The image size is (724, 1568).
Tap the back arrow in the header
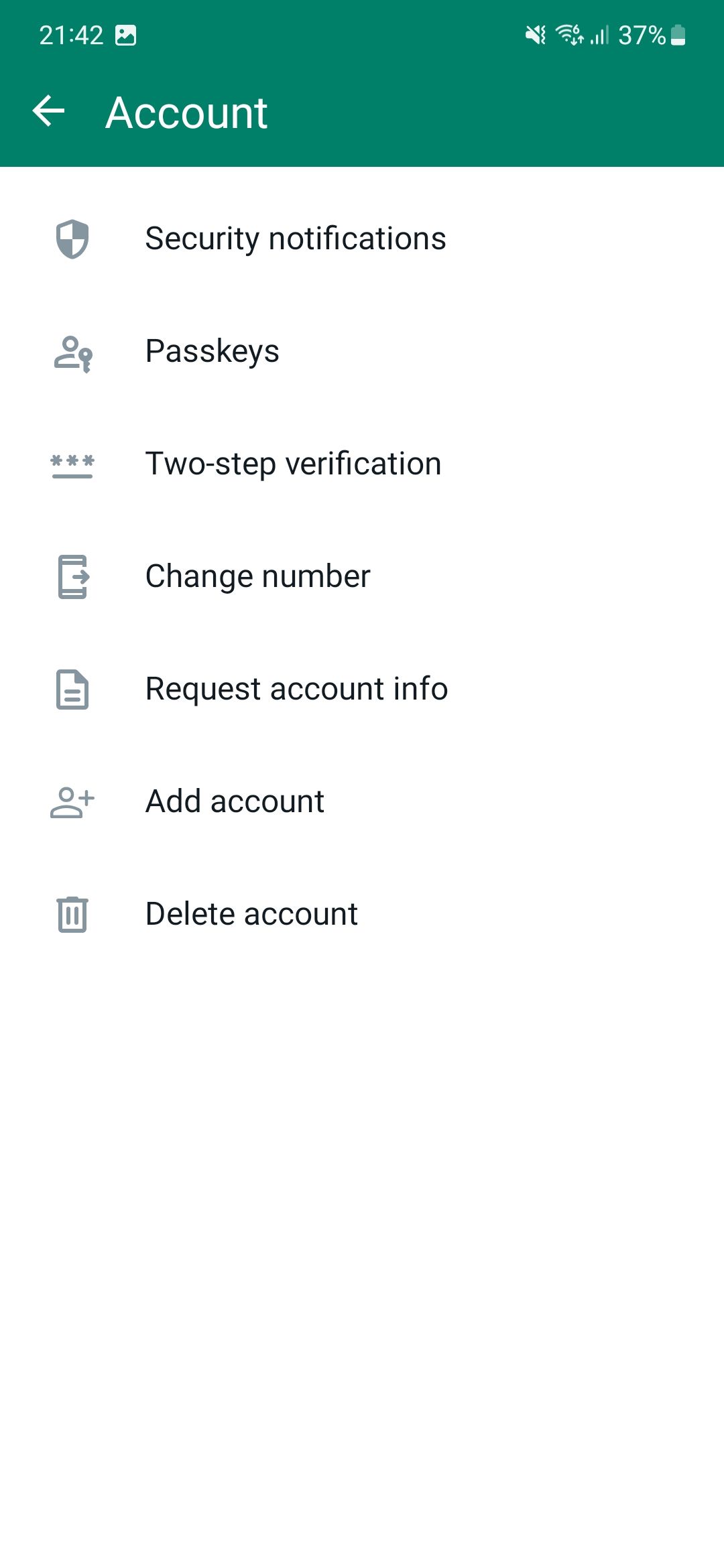(x=48, y=112)
